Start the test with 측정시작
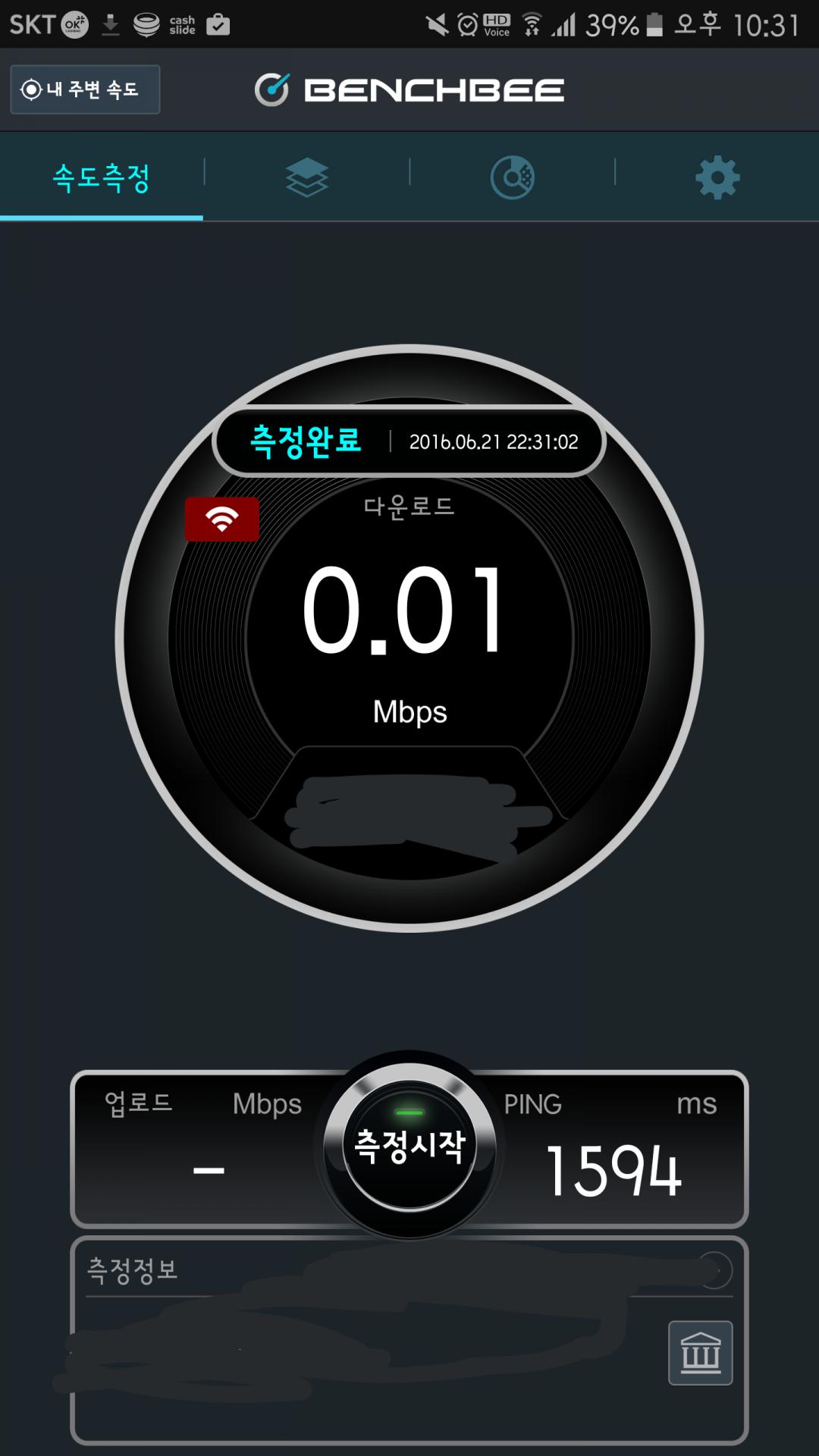 click(409, 1145)
